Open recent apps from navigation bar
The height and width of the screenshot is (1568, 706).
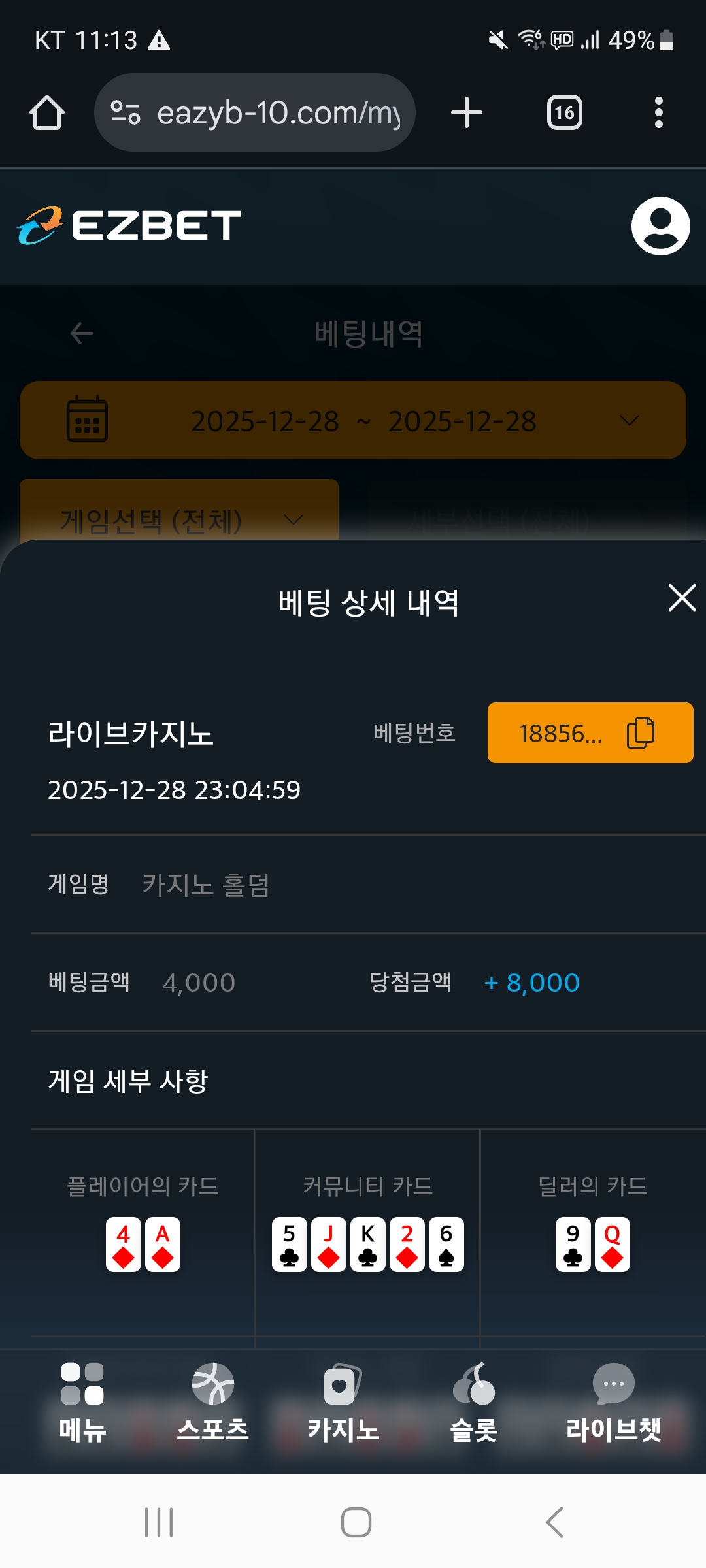point(159,1522)
